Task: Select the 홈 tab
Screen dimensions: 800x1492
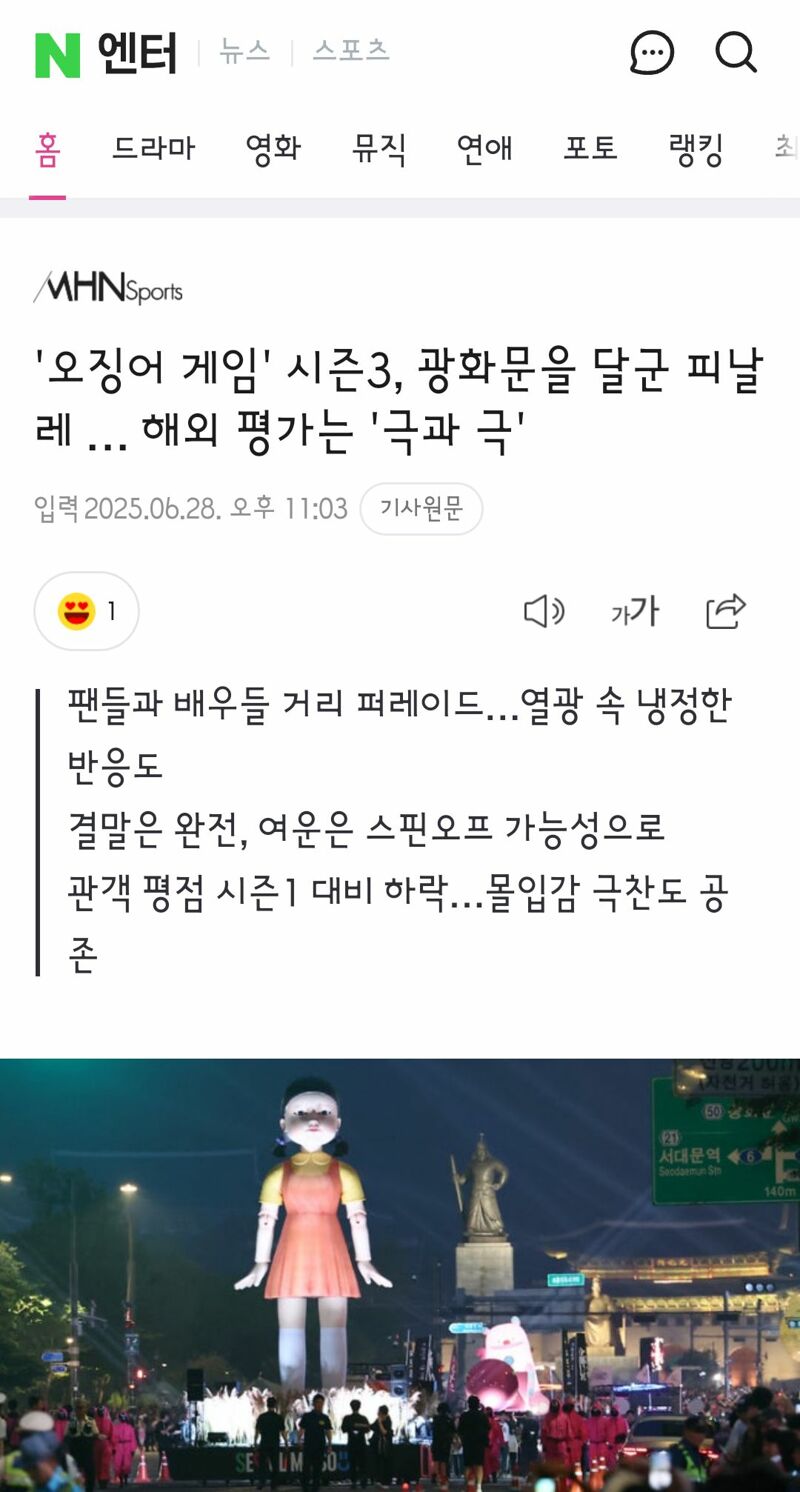Action: [47, 150]
